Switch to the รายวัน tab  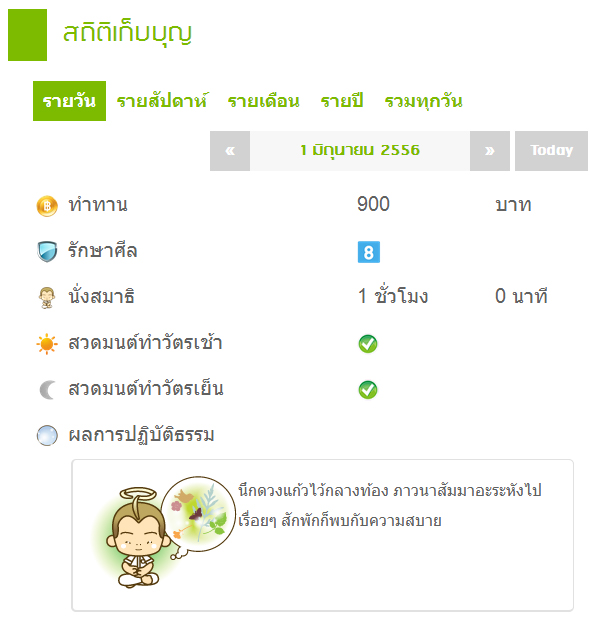[x=69, y=101]
